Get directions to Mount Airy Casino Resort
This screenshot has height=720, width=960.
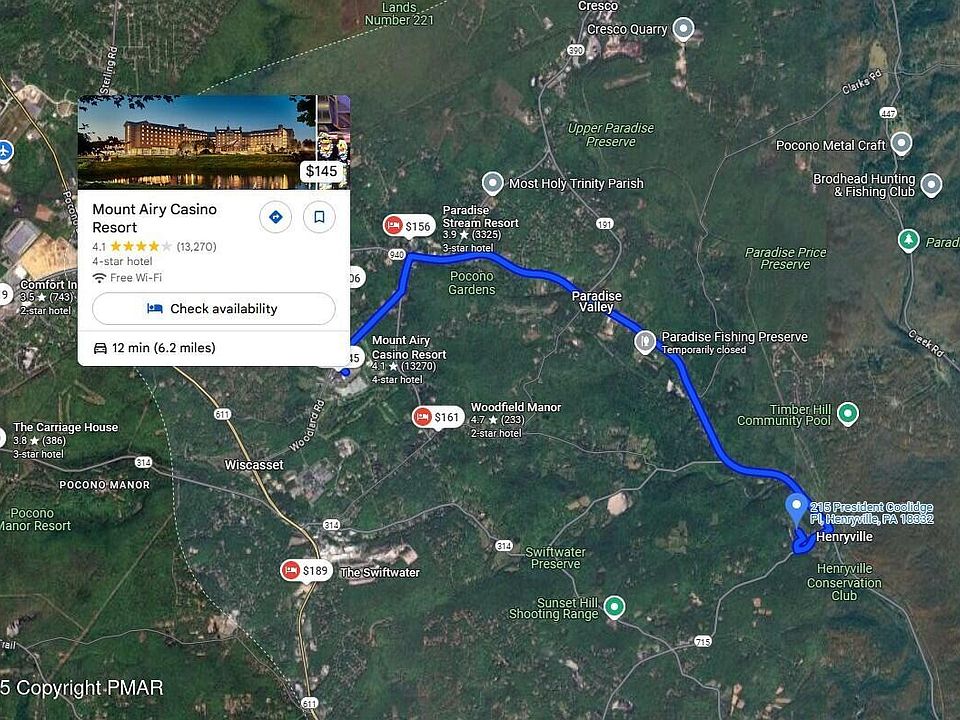275,216
